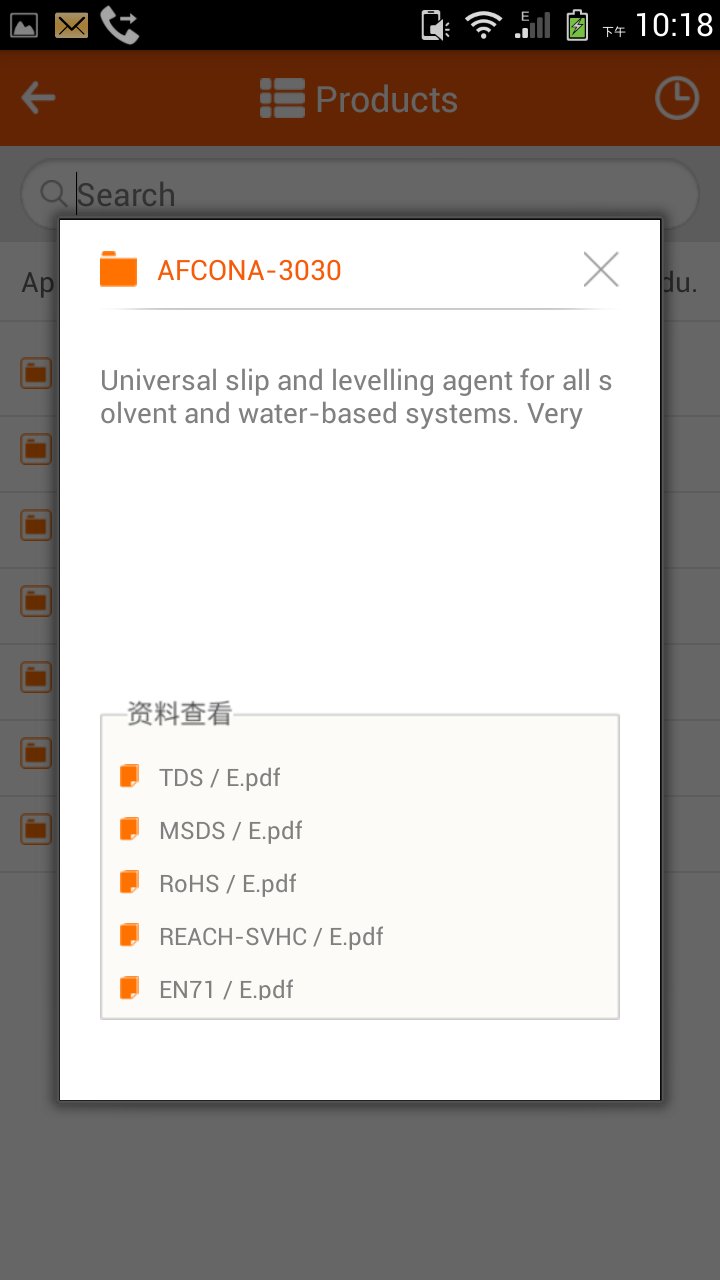Open the REACH-SVHC / E.pdf link
The width and height of the screenshot is (720, 1280).
[271, 935]
